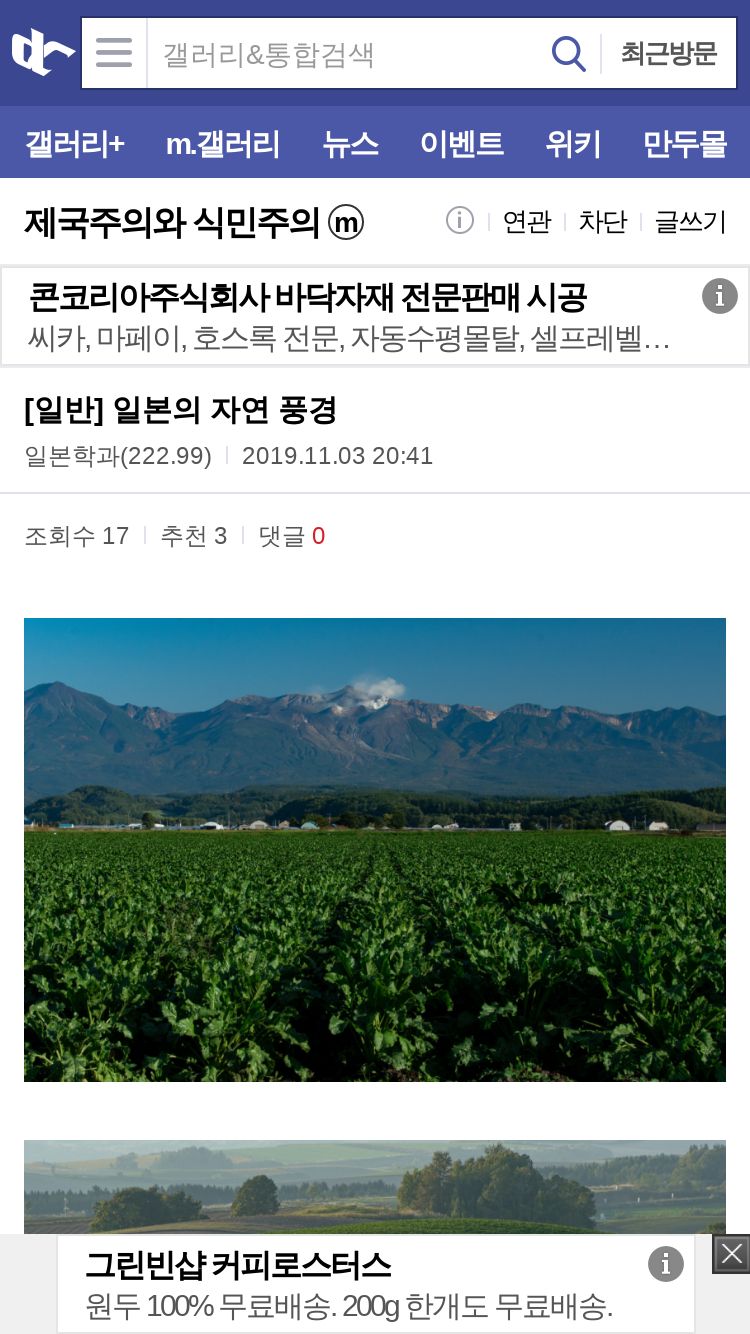Select the 위키 tab

(574, 143)
